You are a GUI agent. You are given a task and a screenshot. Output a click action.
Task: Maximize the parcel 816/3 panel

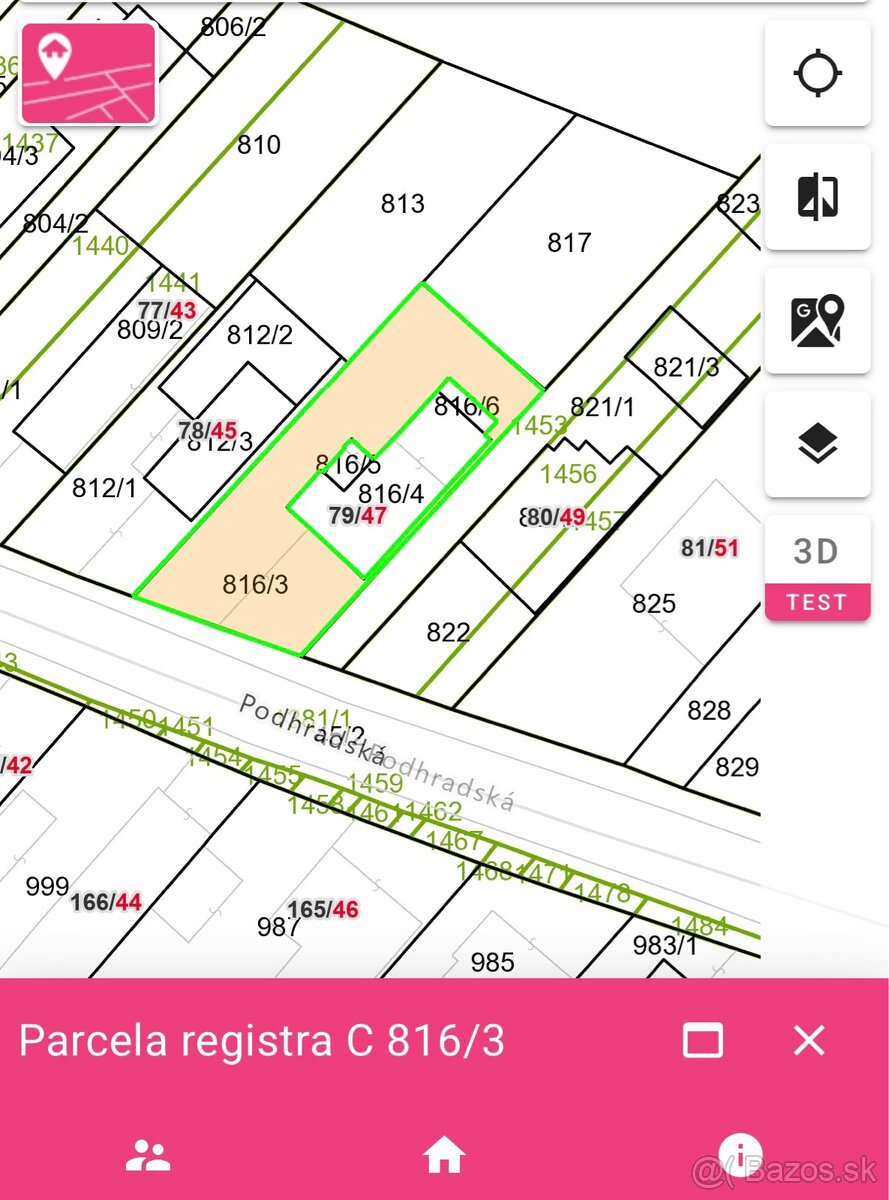click(x=703, y=1041)
